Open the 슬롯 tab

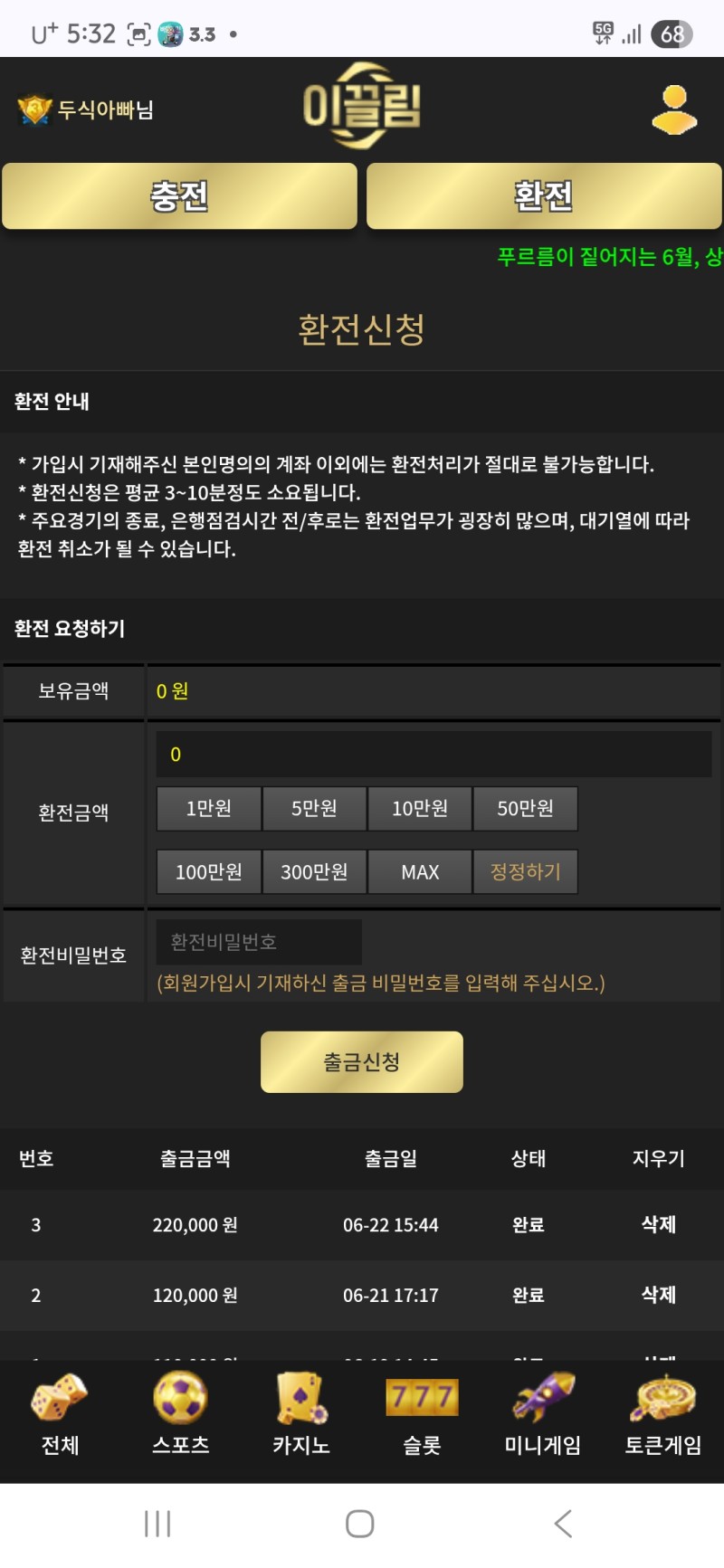click(x=422, y=1414)
